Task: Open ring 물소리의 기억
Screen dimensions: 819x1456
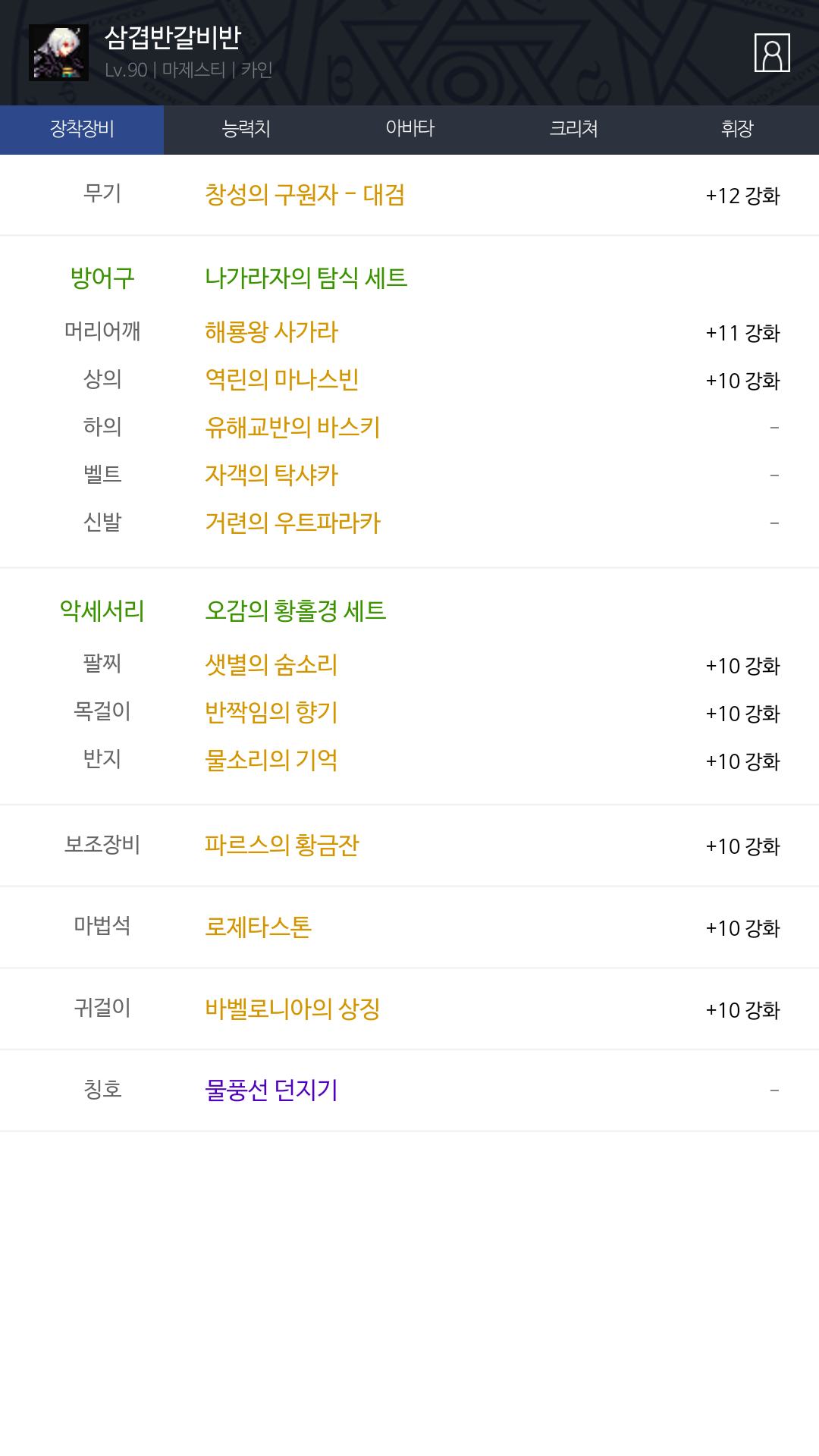Action: pyautogui.click(x=271, y=761)
